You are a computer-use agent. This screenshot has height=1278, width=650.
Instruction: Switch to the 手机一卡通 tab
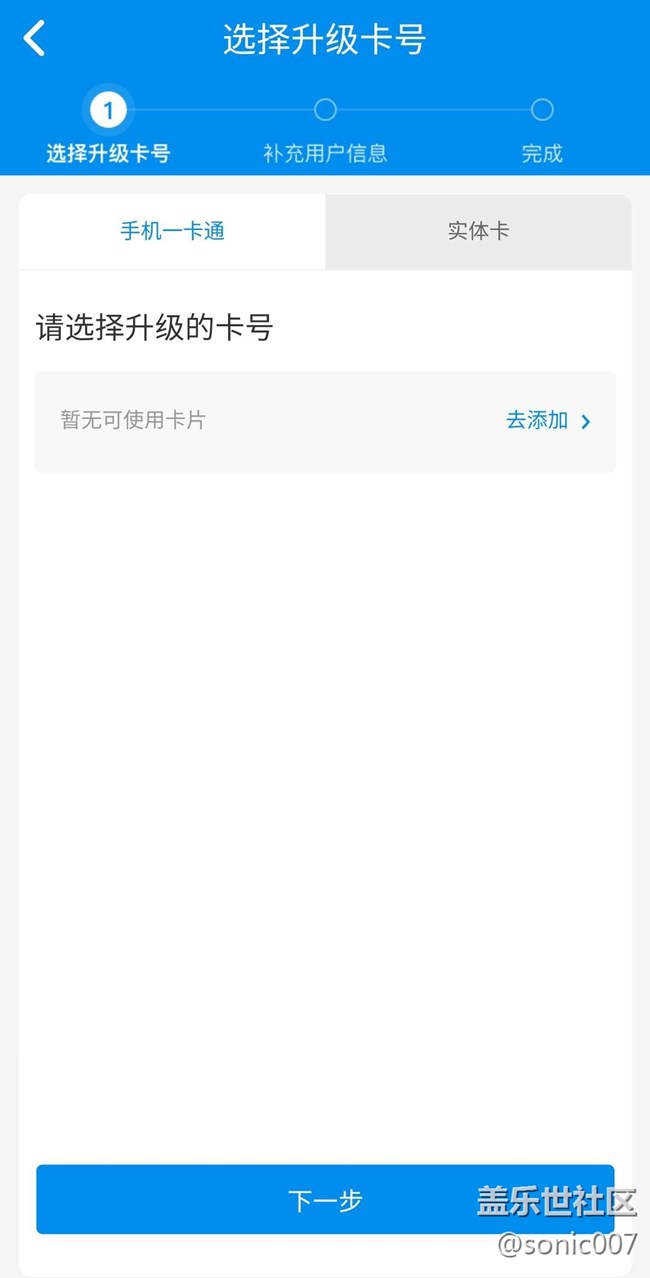tap(172, 231)
